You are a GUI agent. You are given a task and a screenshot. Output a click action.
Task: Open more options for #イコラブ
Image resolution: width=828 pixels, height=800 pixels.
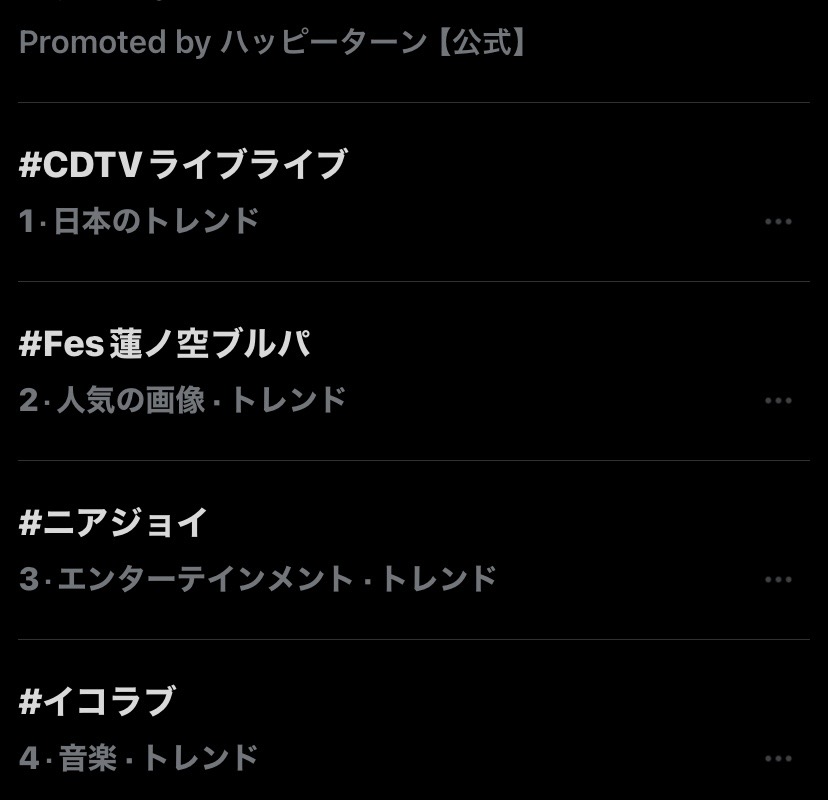[x=778, y=759]
